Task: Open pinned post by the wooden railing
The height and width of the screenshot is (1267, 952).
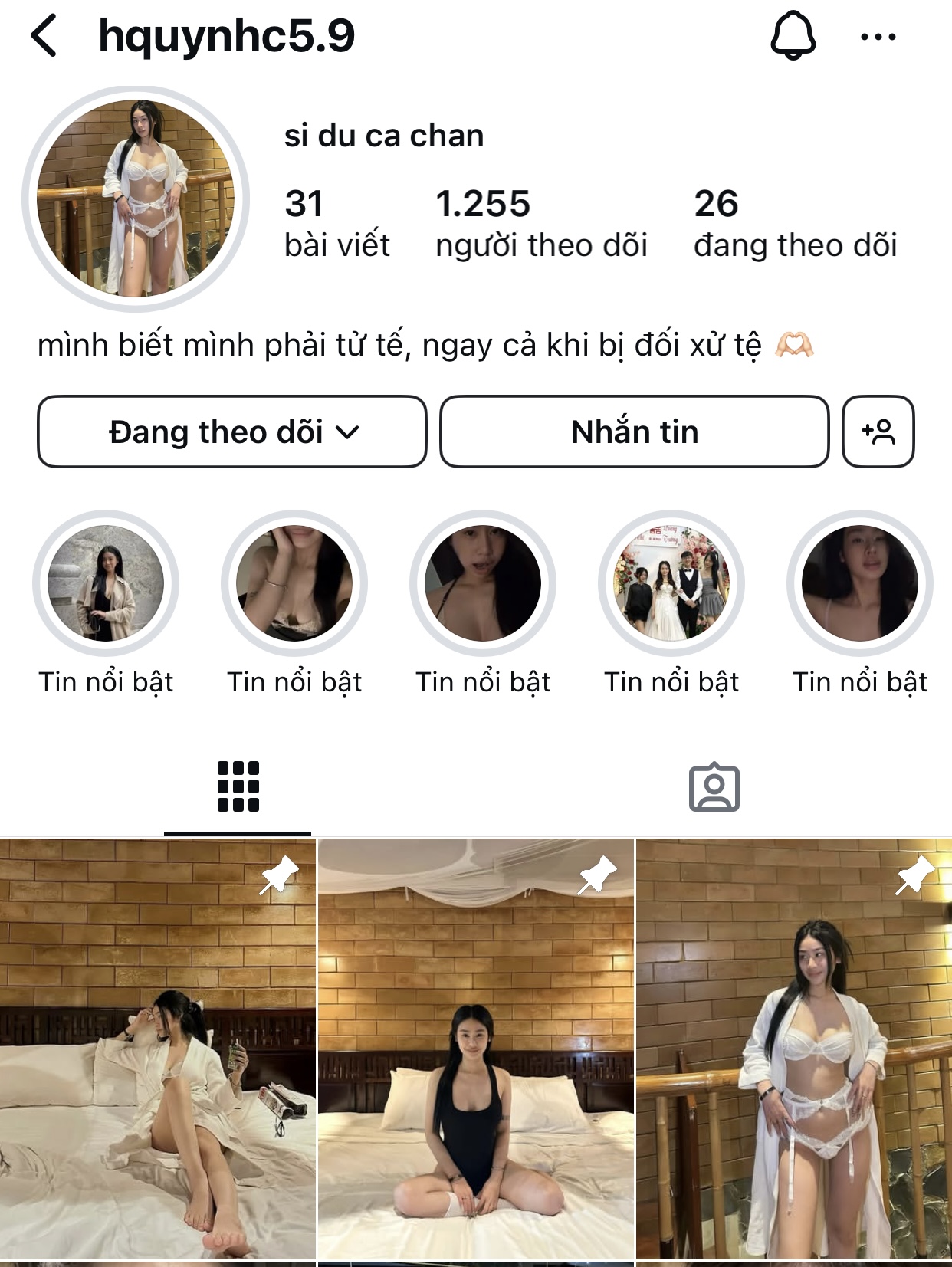Action: click(x=794, y=1049)
